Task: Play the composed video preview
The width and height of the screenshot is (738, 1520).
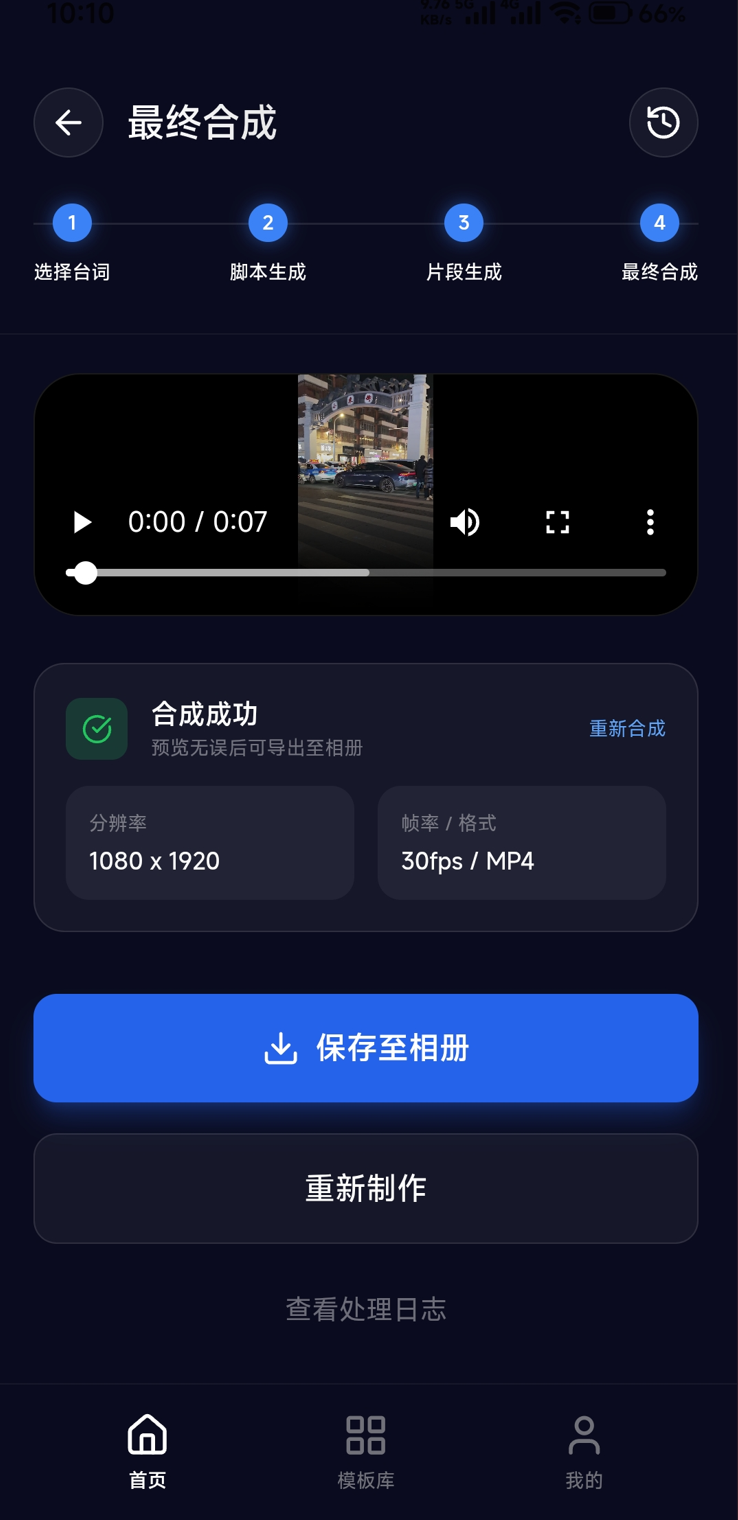Action: [81, 521]
